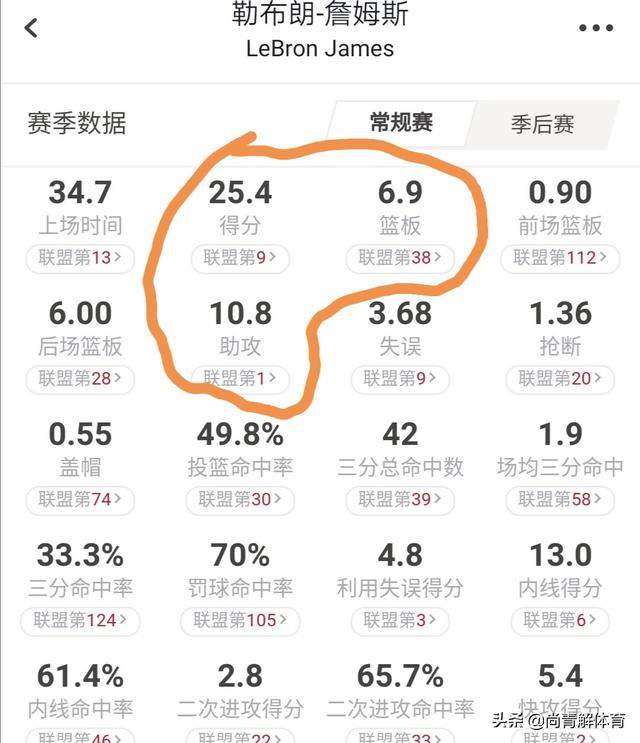View 投篮命中率 ranking 联盟第30
Viewport: 640px width, 743px height.
pos(240,499)
